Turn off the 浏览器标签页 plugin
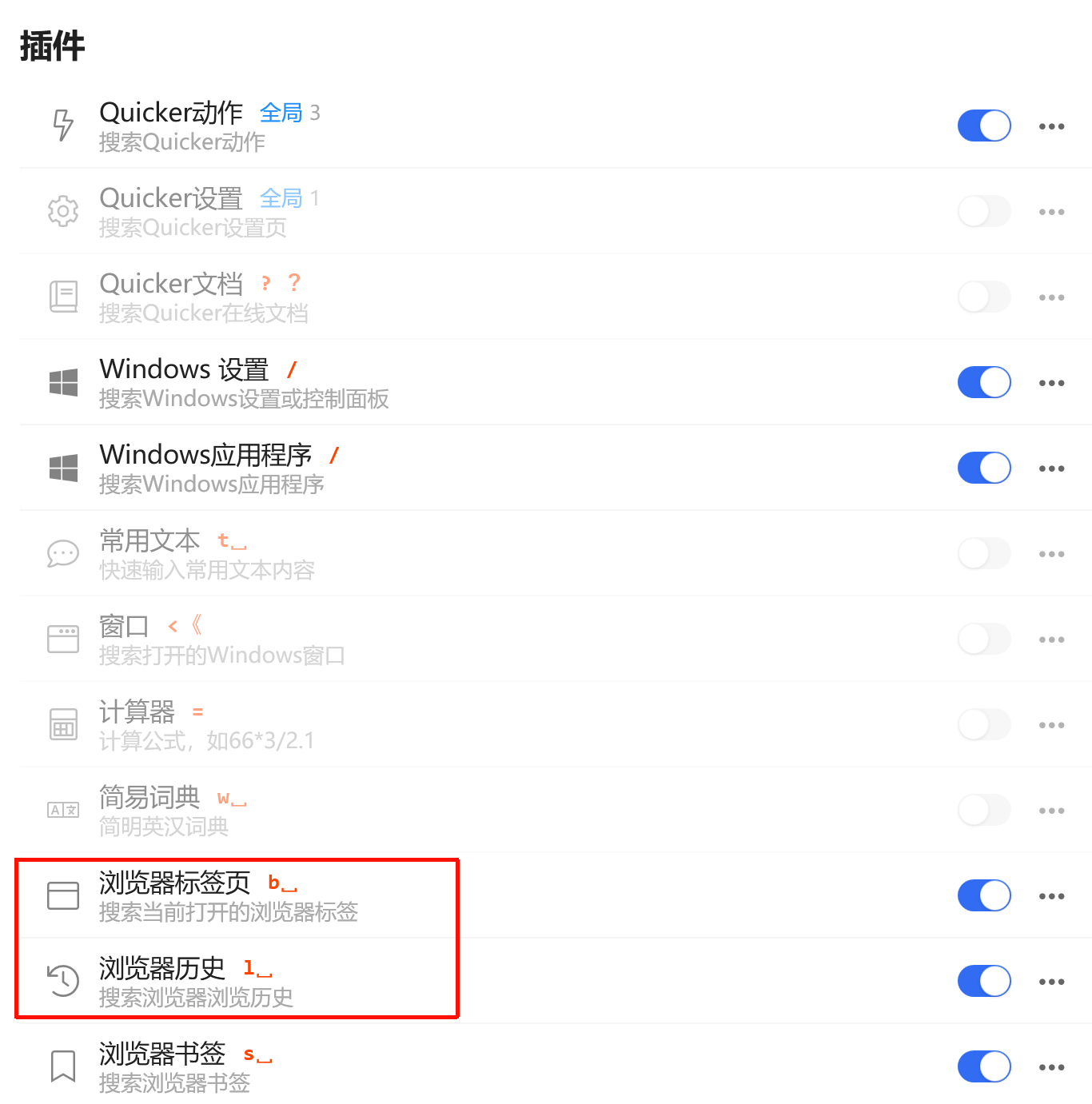Image resolution: width=1092 pixels, height=1104 pixels. click(984, 896)
